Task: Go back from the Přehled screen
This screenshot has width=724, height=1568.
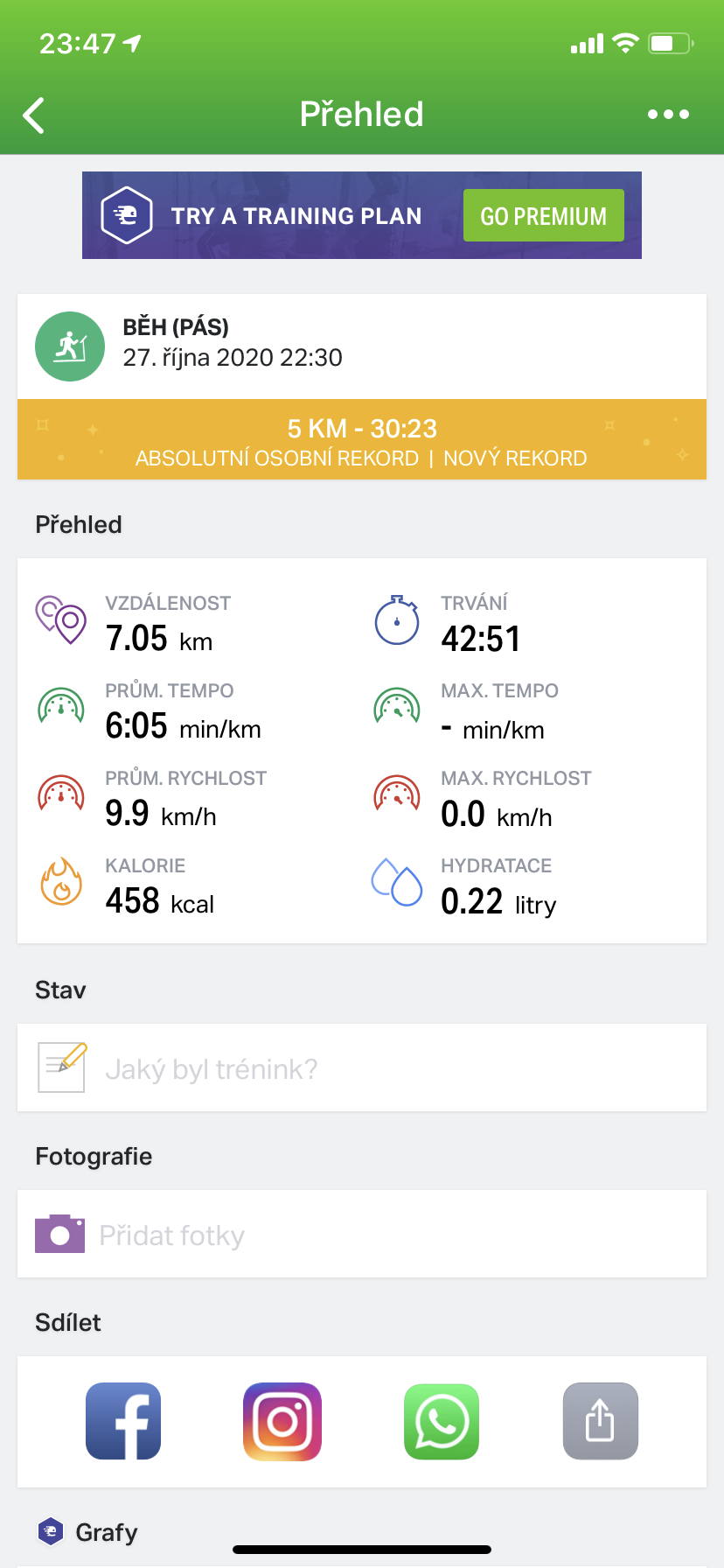Action: [x=33, y=115]
